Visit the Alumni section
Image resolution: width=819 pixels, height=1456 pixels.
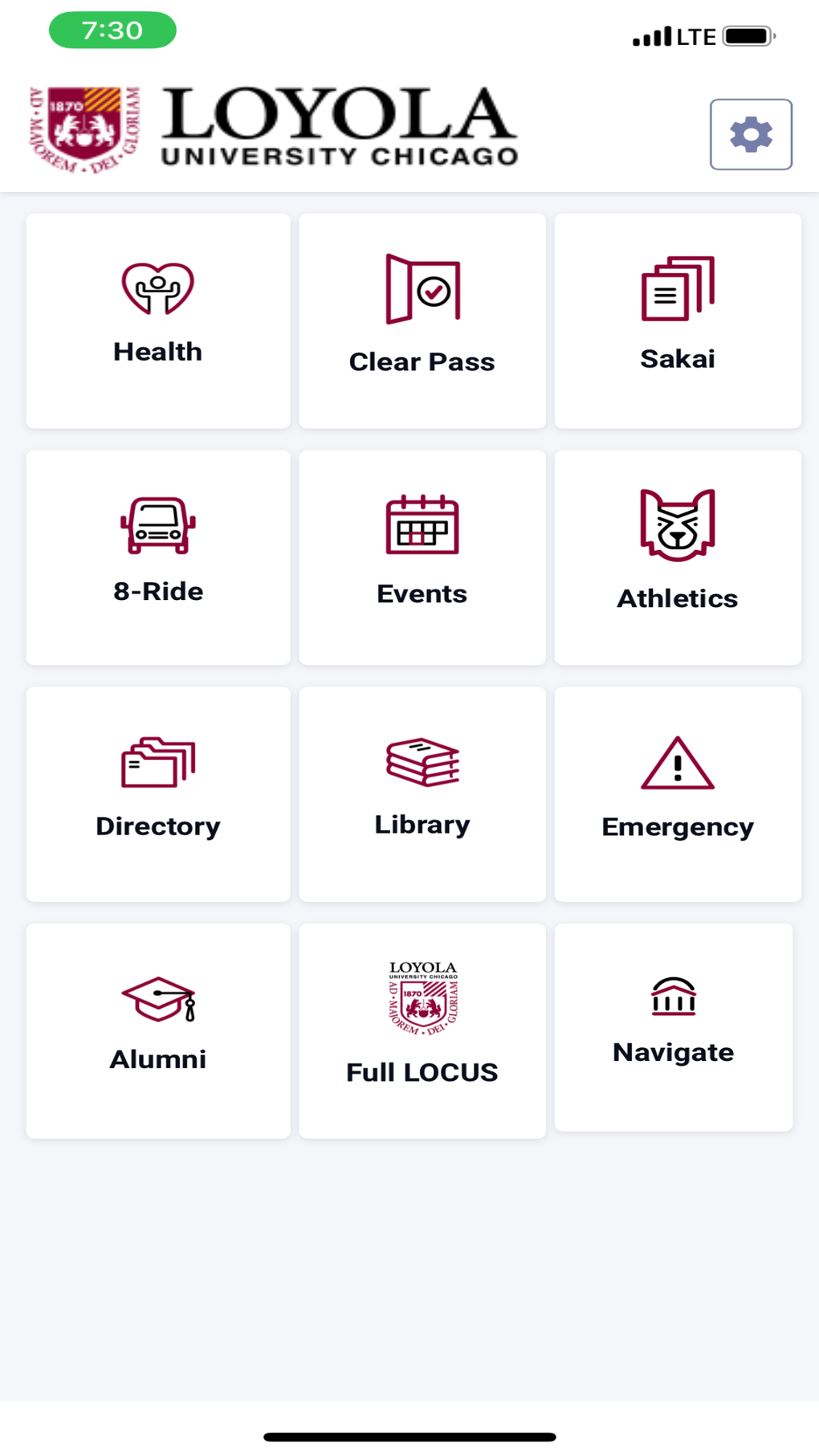158,1030
